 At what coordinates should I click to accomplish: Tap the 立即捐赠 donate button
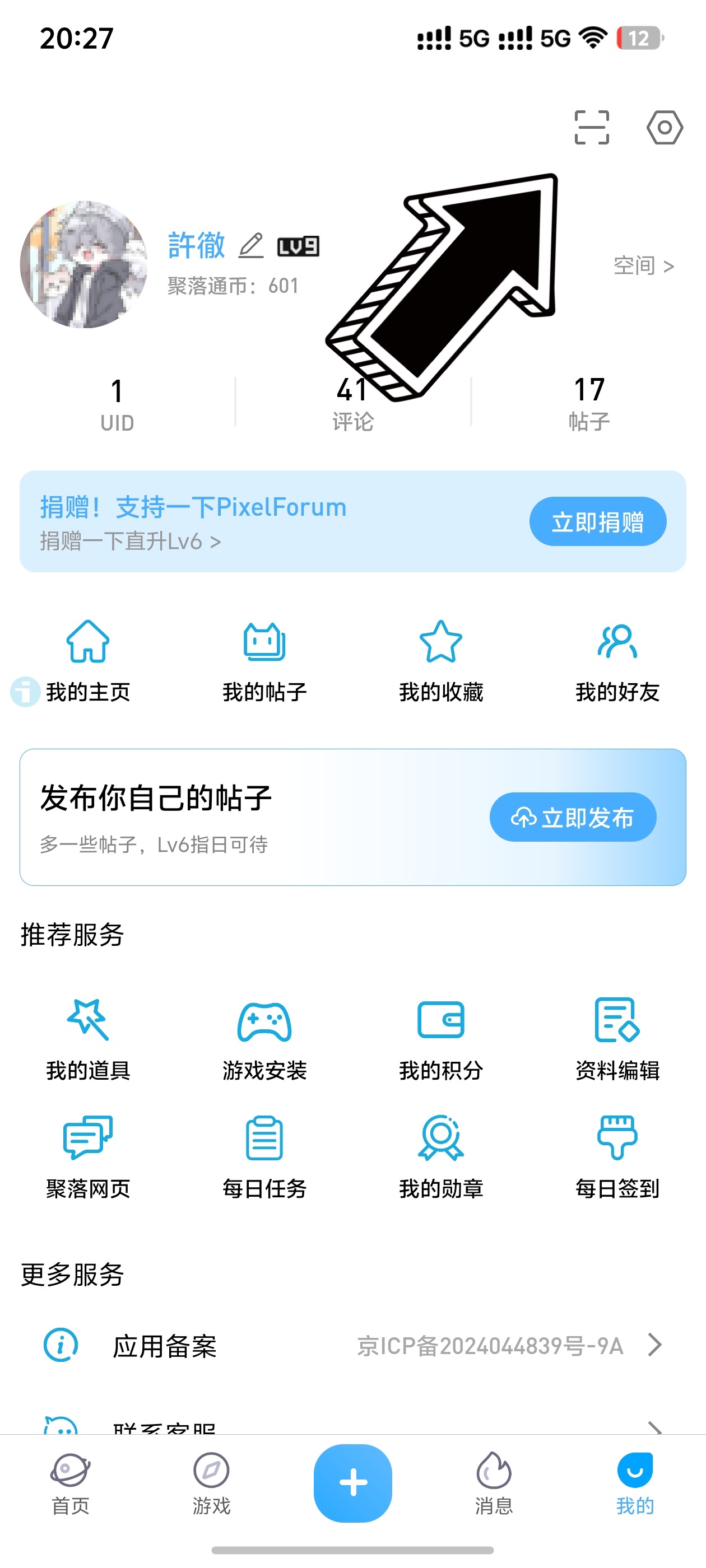pos(597,522)
